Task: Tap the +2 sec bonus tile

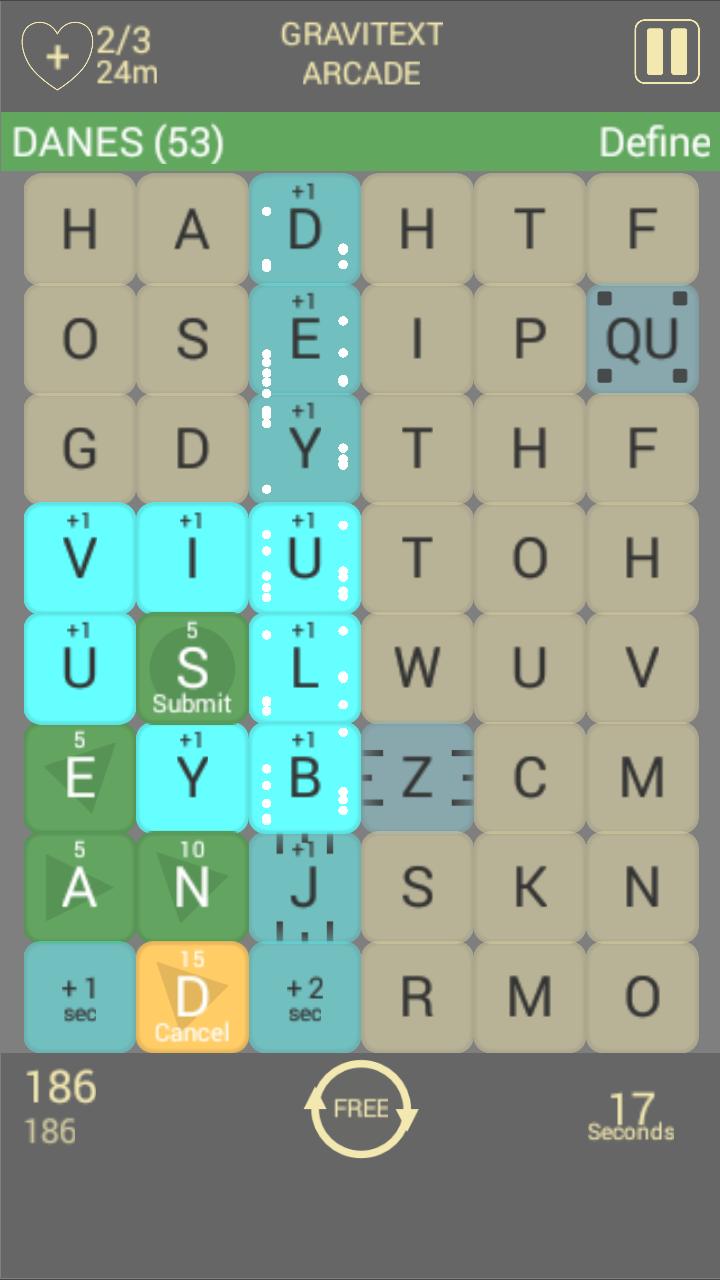Action: click(304, 998)
